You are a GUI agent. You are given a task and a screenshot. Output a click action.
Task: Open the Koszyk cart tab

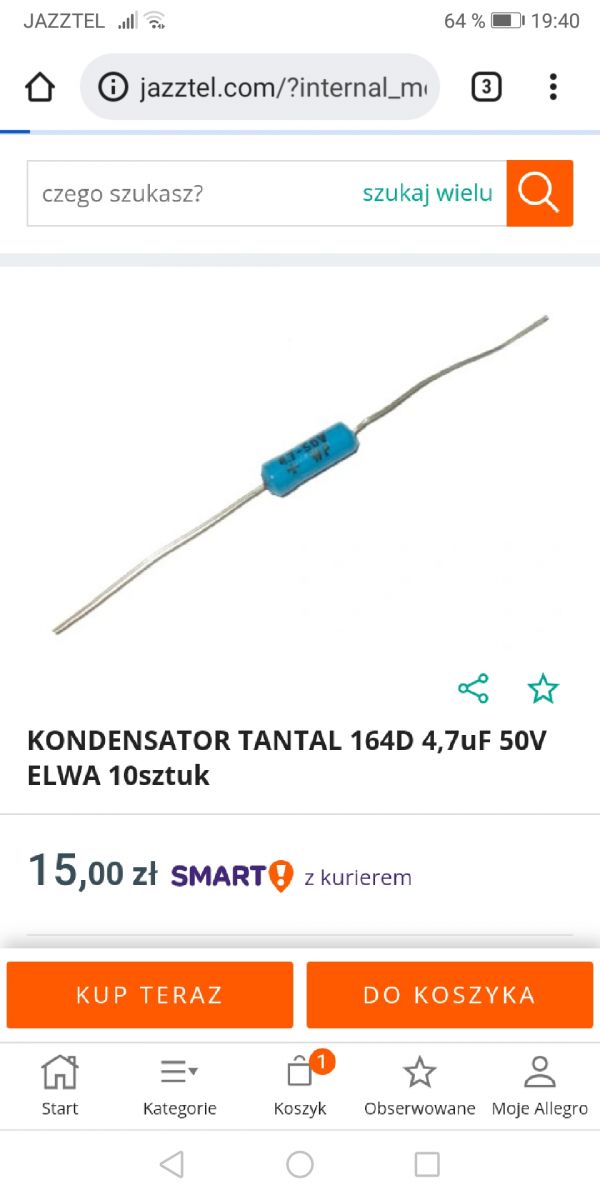[x=300, y=1086]
